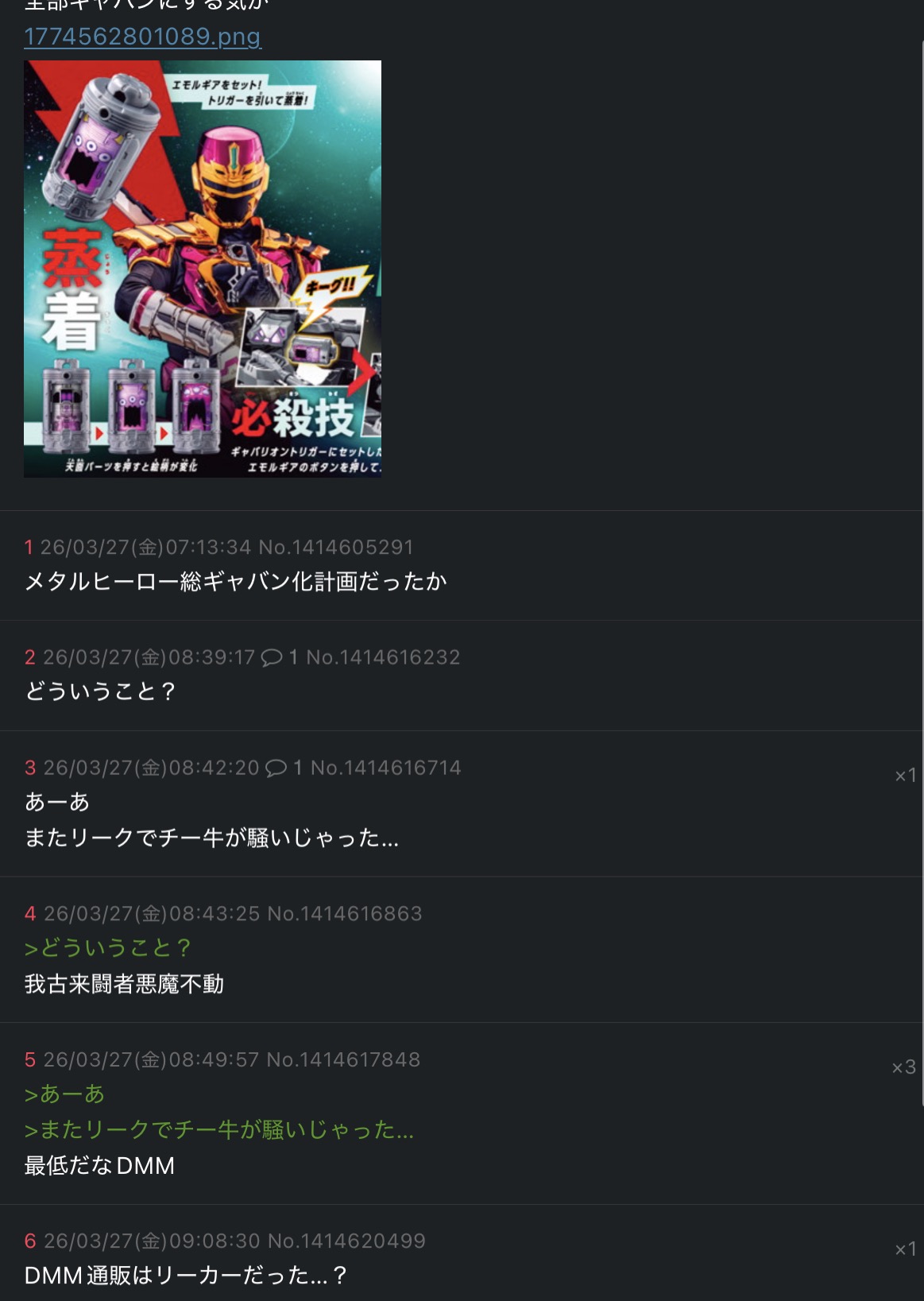Image resolution: width=924 pixels, height=1301 pixels.
Task: Open post number No.1414605291
Action: click(335, 547)
